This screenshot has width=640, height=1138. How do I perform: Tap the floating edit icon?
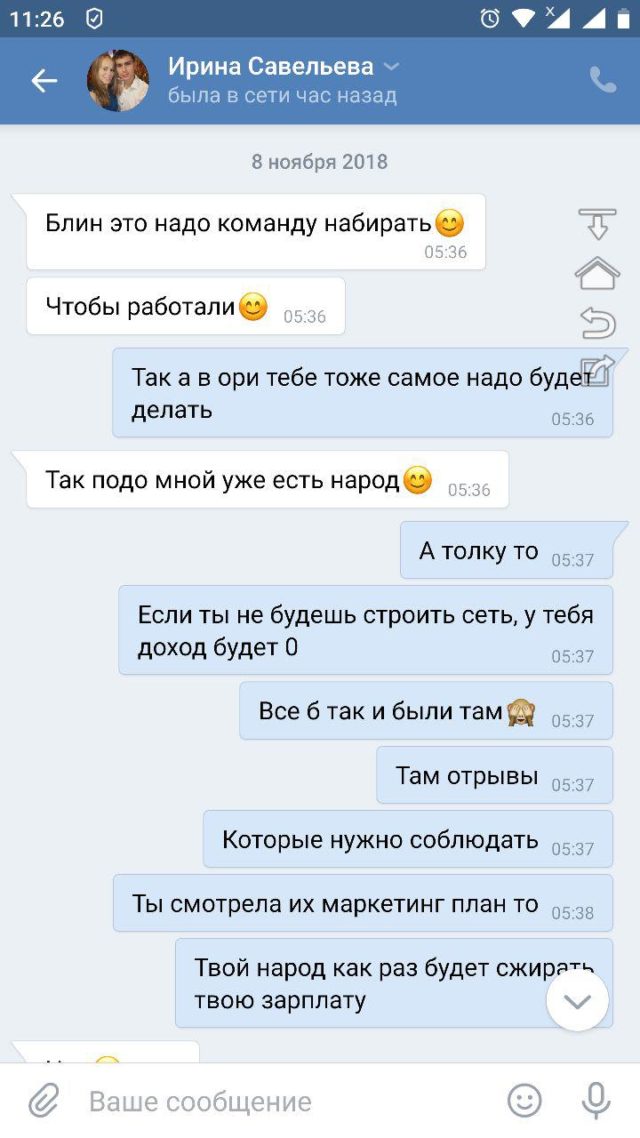click(597, 371)
